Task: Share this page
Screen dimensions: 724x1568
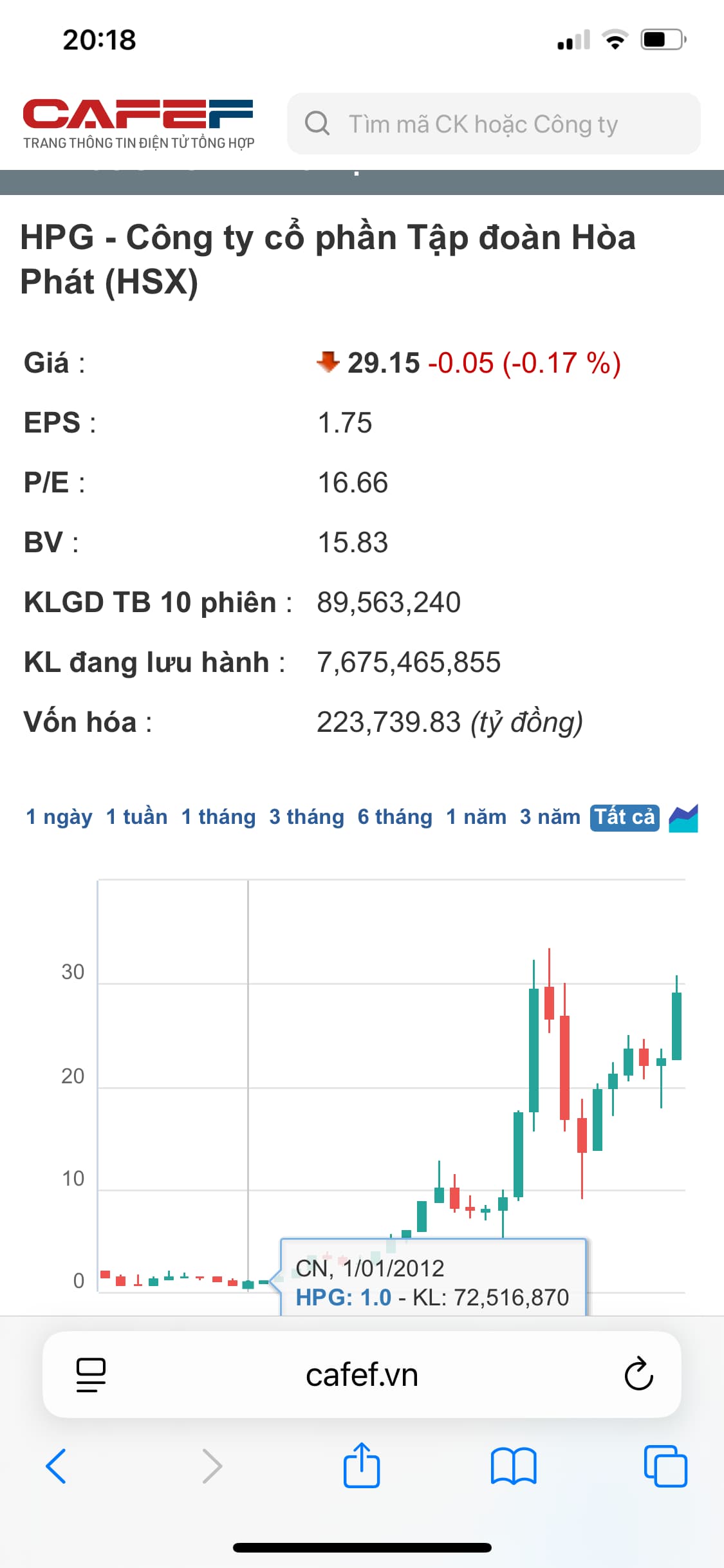Action: (x=362, y=1465)
